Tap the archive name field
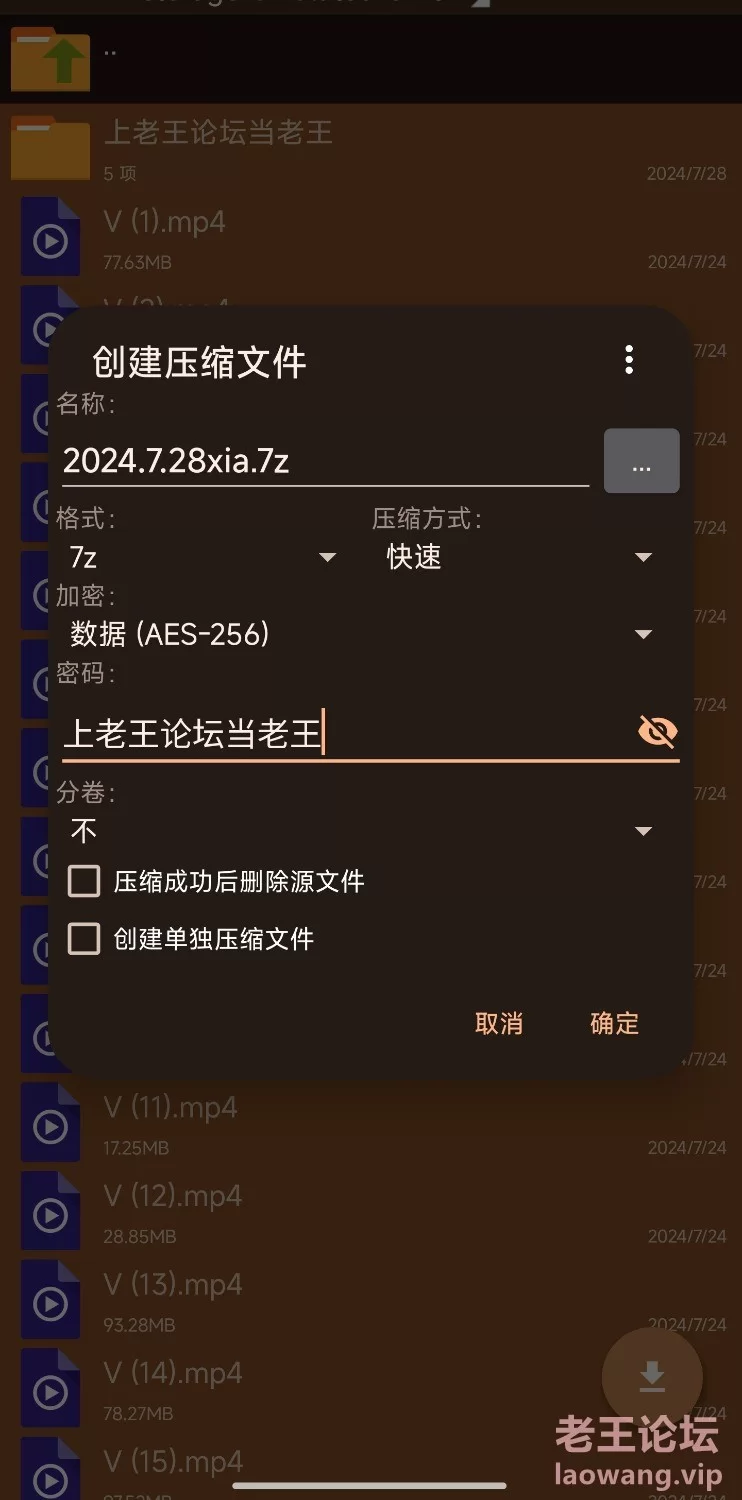Screen dimensions: 742x1500 click(325, 461)
